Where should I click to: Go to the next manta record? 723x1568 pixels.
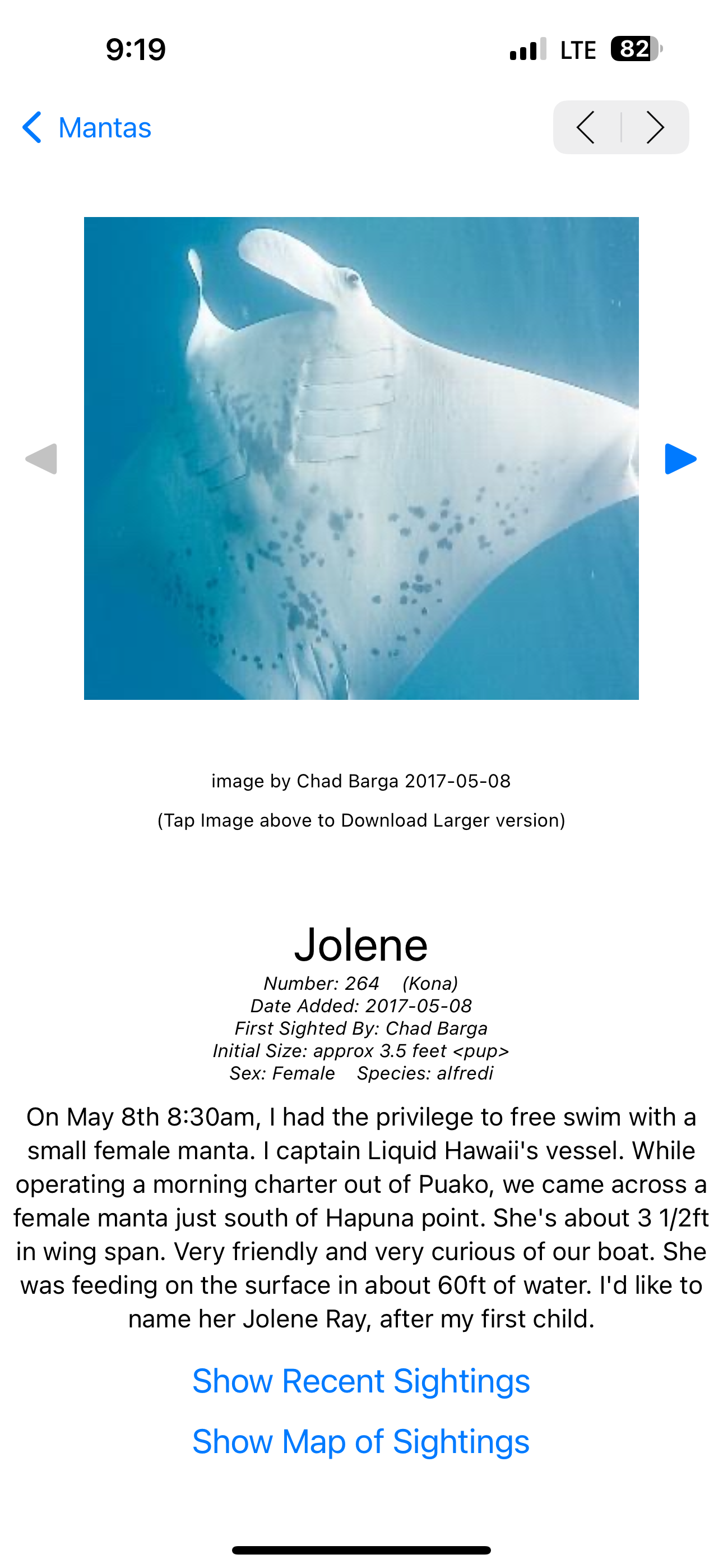pyautogui.click(x=655, y=127)
